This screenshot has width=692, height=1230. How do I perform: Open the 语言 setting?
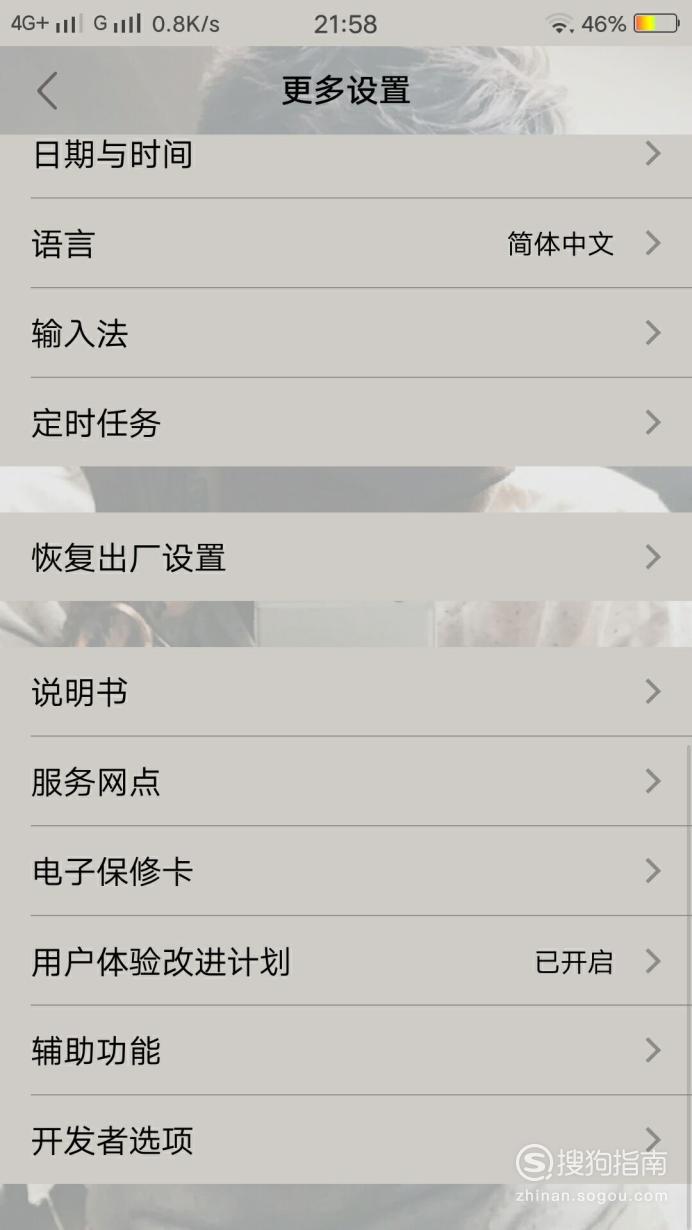point(346,243)
